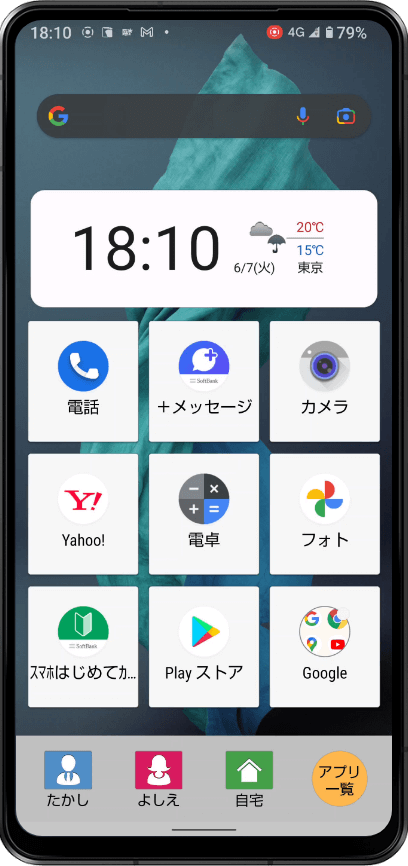This screenshot has height=866, width=408.
Task: Open the 電話 phone app
Action: pyautogui.click(x=83, y=381)
